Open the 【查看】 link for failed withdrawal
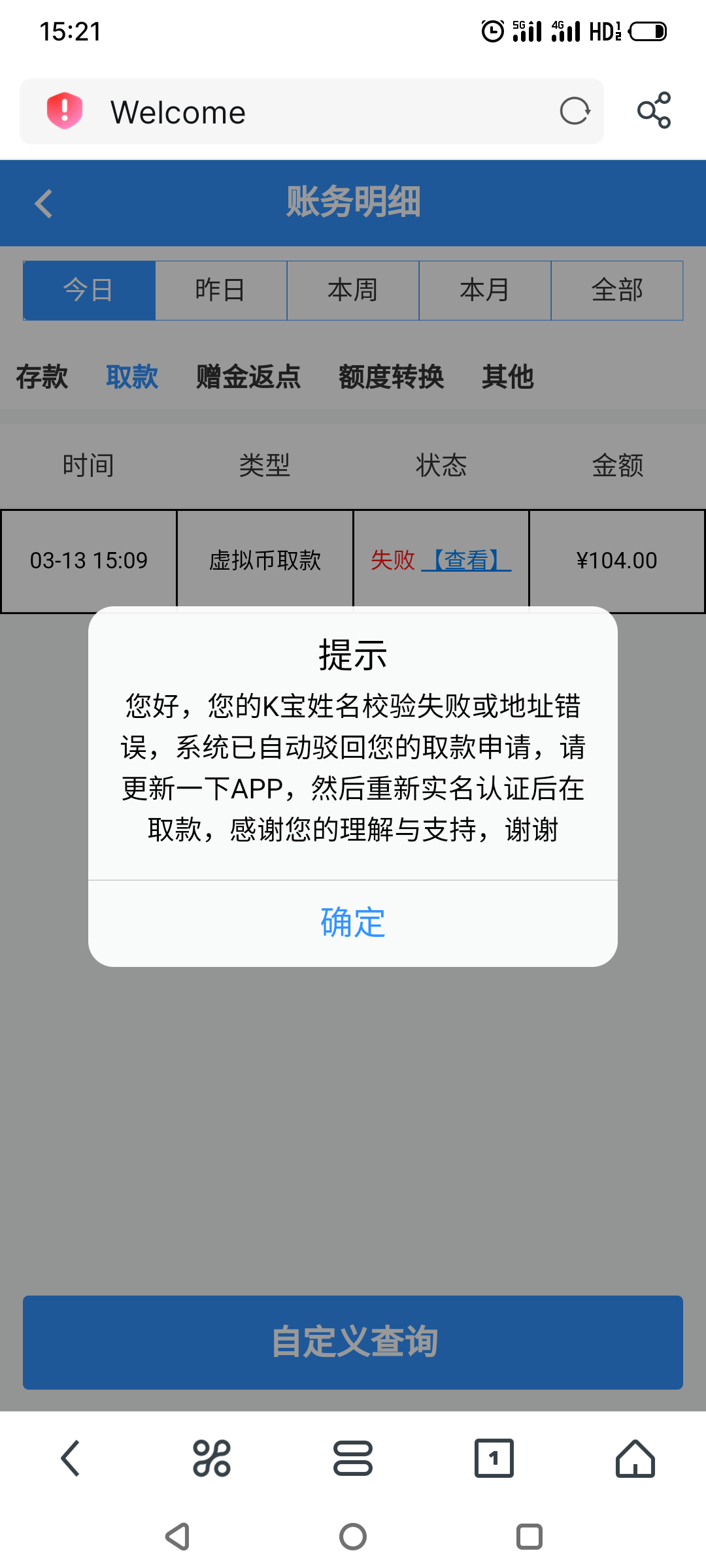 coord(466,561)
